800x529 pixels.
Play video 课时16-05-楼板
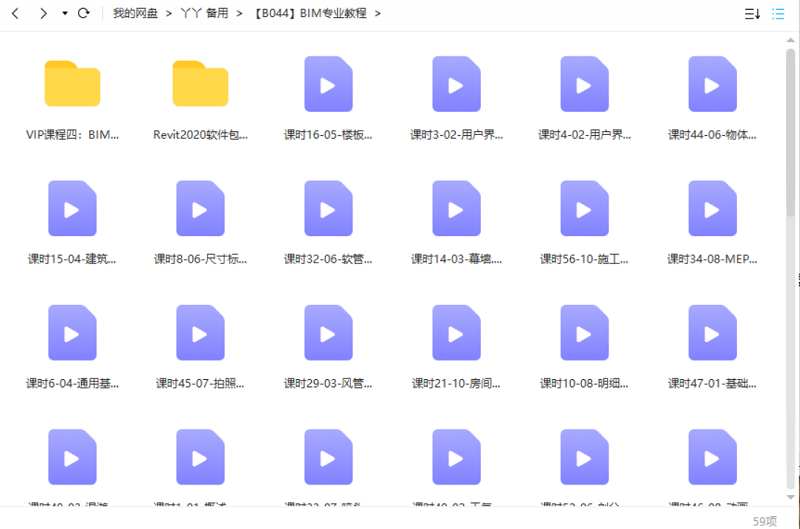click(328, 84)
